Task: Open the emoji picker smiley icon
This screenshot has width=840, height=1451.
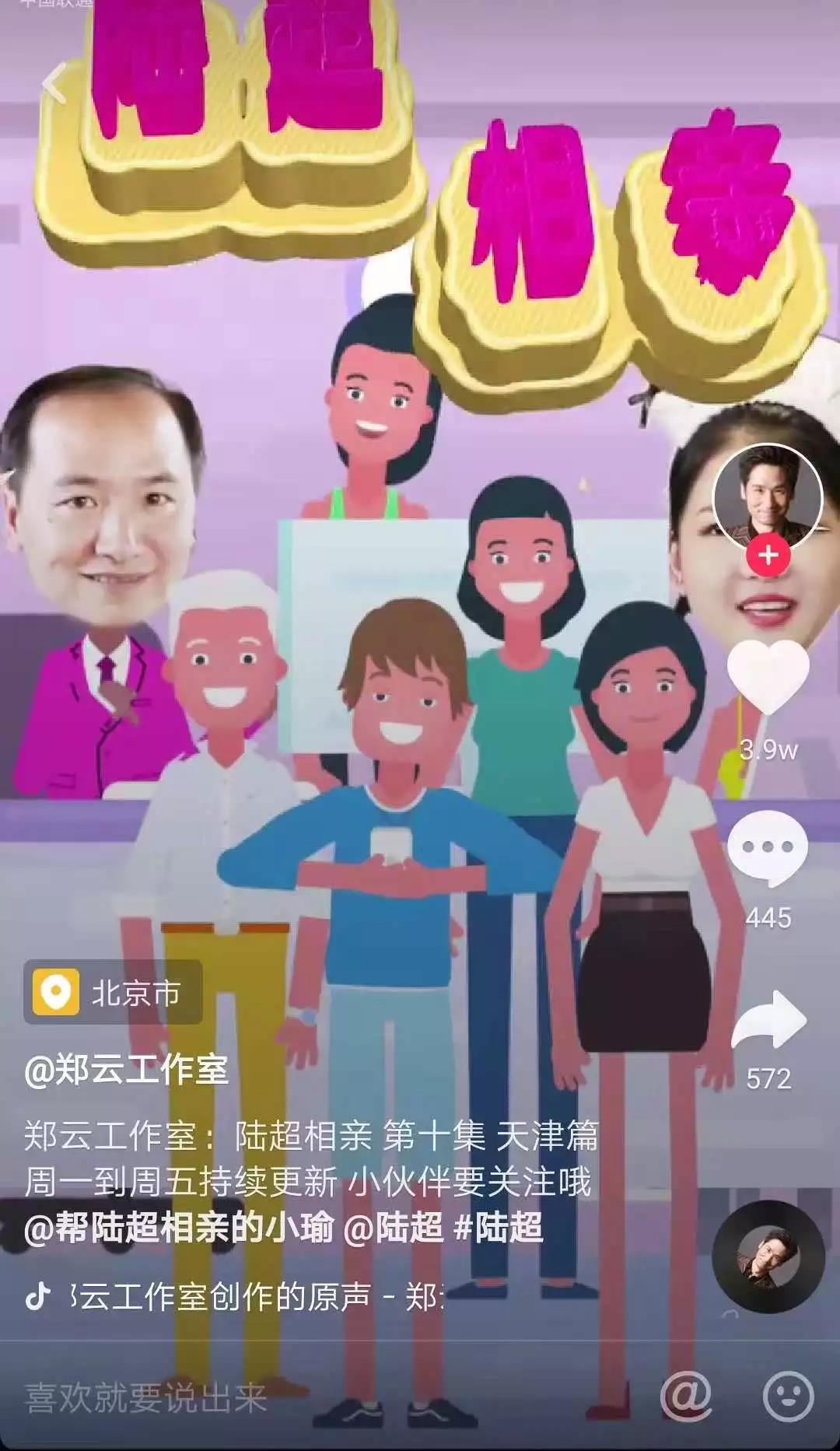Action: pos(788,1397)
